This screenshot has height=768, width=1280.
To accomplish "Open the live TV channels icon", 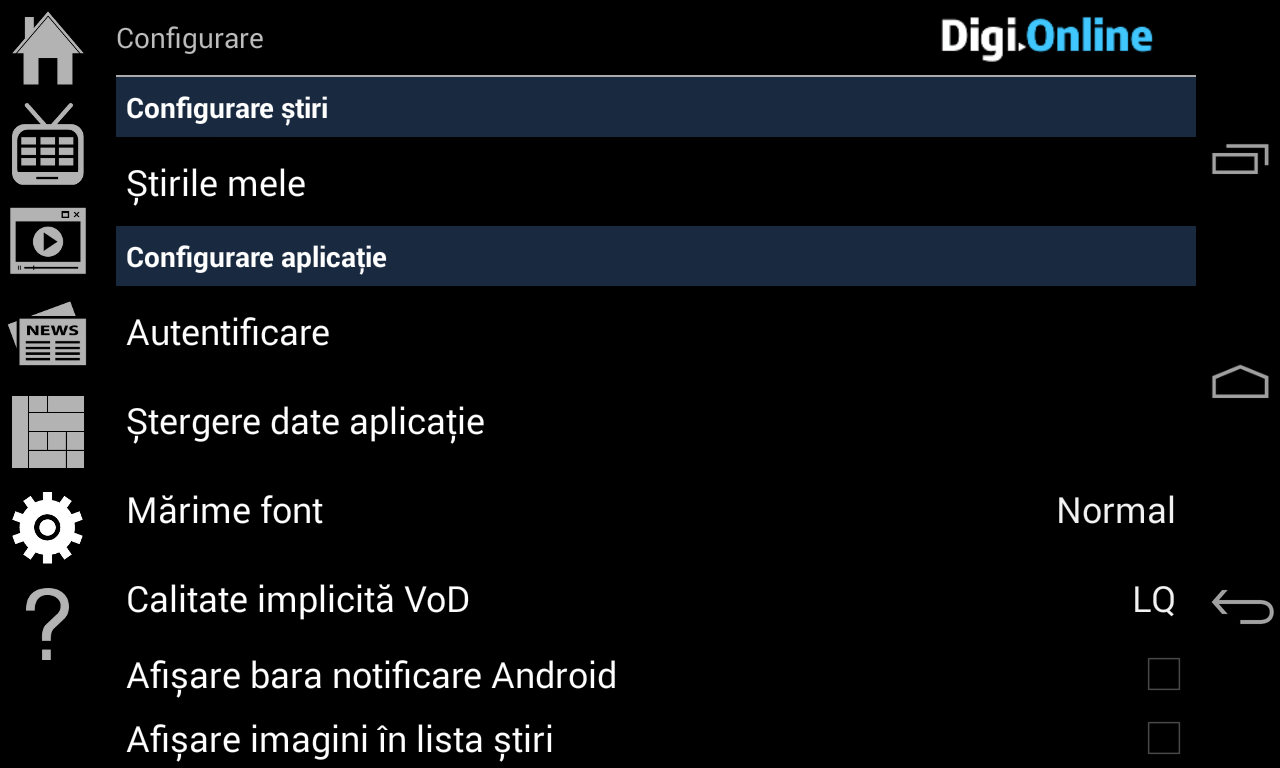I will pos(47,145).
